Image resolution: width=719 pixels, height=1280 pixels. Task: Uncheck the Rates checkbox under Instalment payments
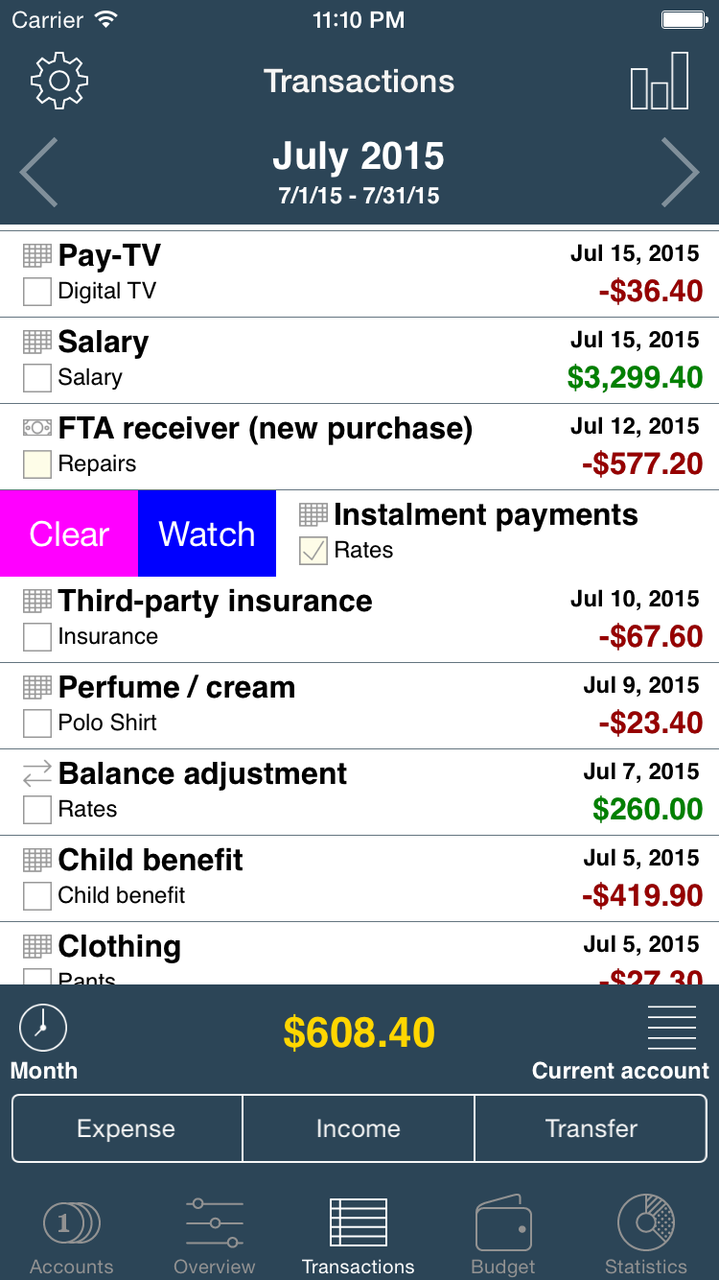314,551
